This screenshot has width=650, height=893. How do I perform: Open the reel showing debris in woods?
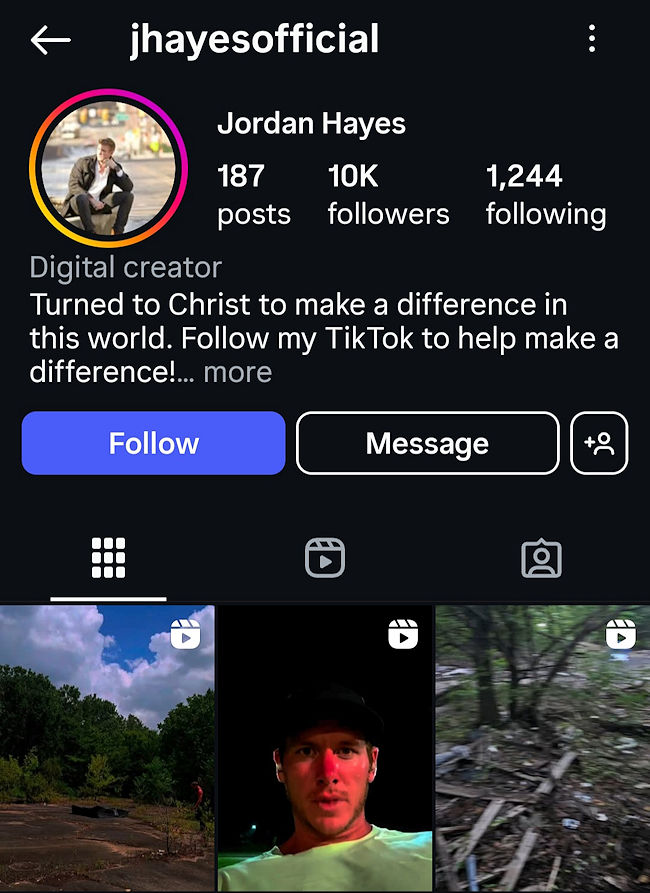pyautogui.click(x=543, y=748)
